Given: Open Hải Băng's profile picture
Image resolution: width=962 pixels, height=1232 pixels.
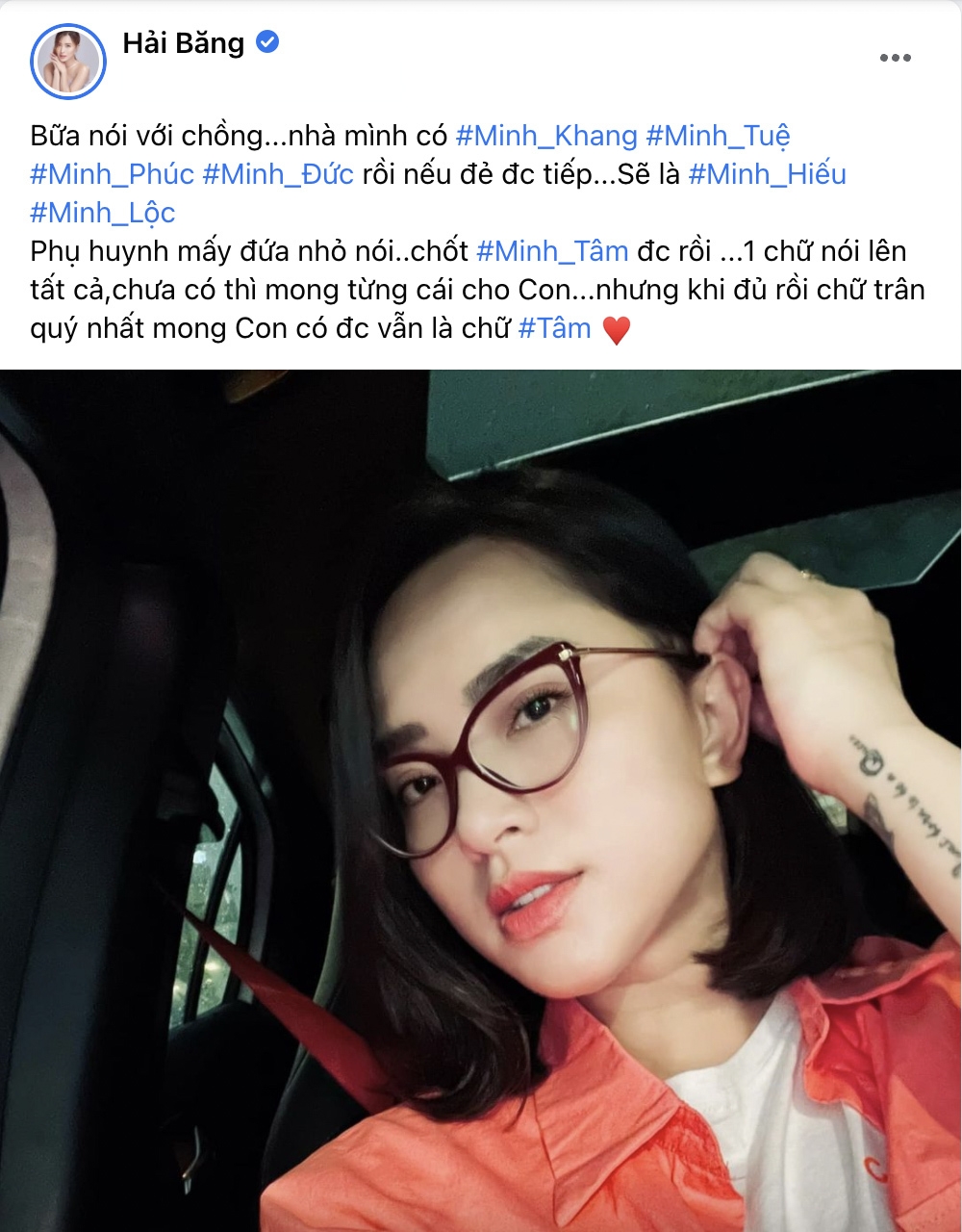Looking at the screenshot, I should (67, 62).
